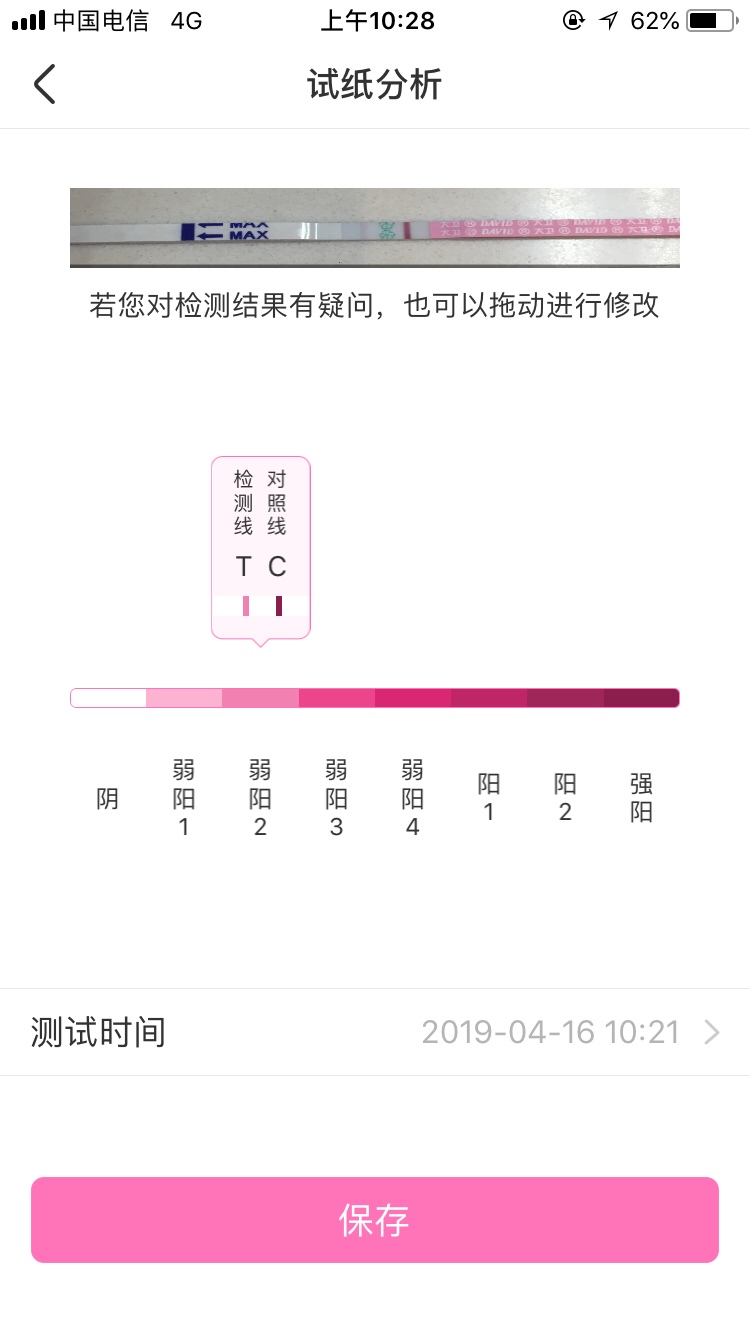Open the 测试时间 date picker row
Image resolution: width=750 pixels, height=1334 pixels.
pyautogui.click(x=375, y=1032)
